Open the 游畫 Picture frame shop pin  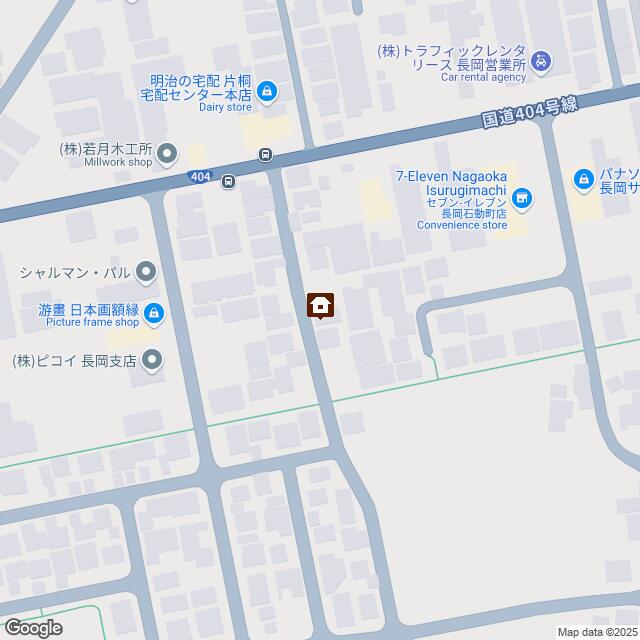coord(153,316)
